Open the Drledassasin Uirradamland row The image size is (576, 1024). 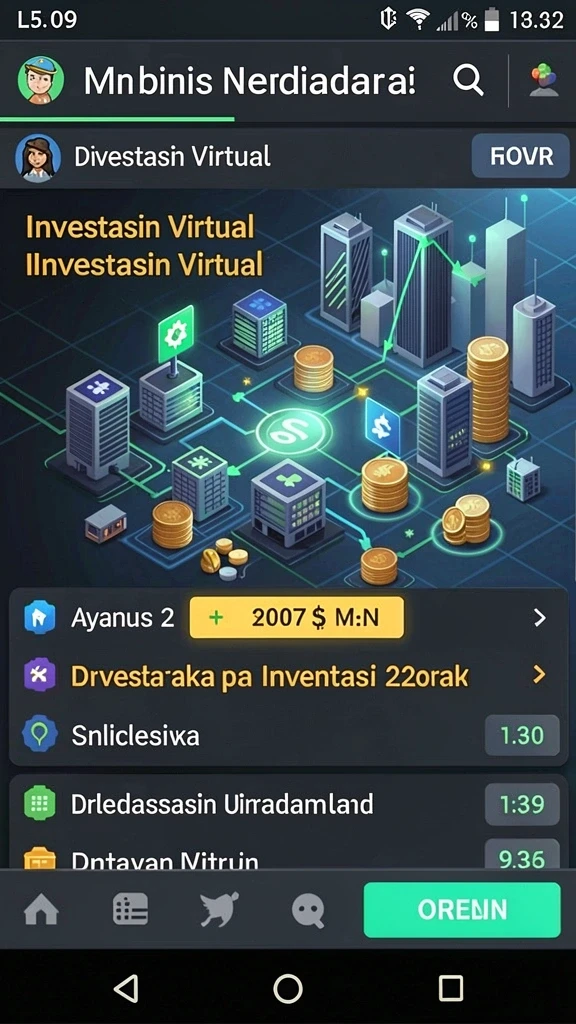coord(288,804)
